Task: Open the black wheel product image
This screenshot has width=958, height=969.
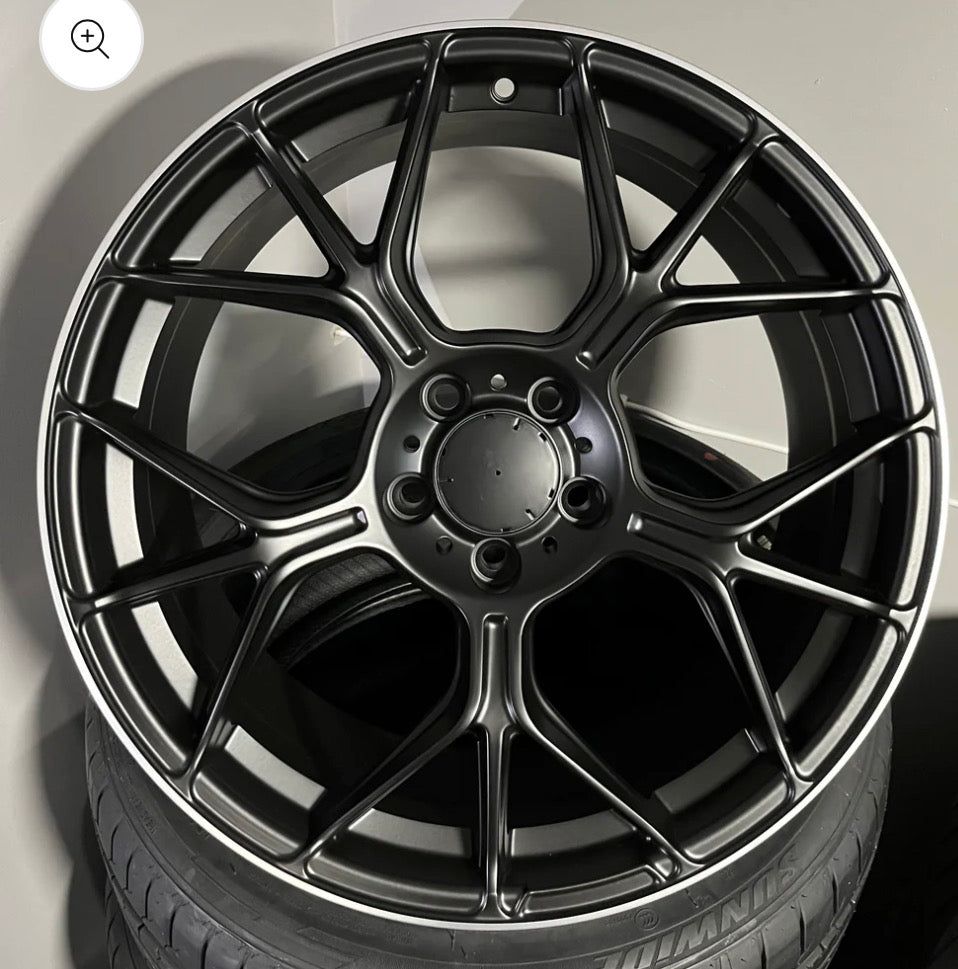Action: tap(490, 480)
